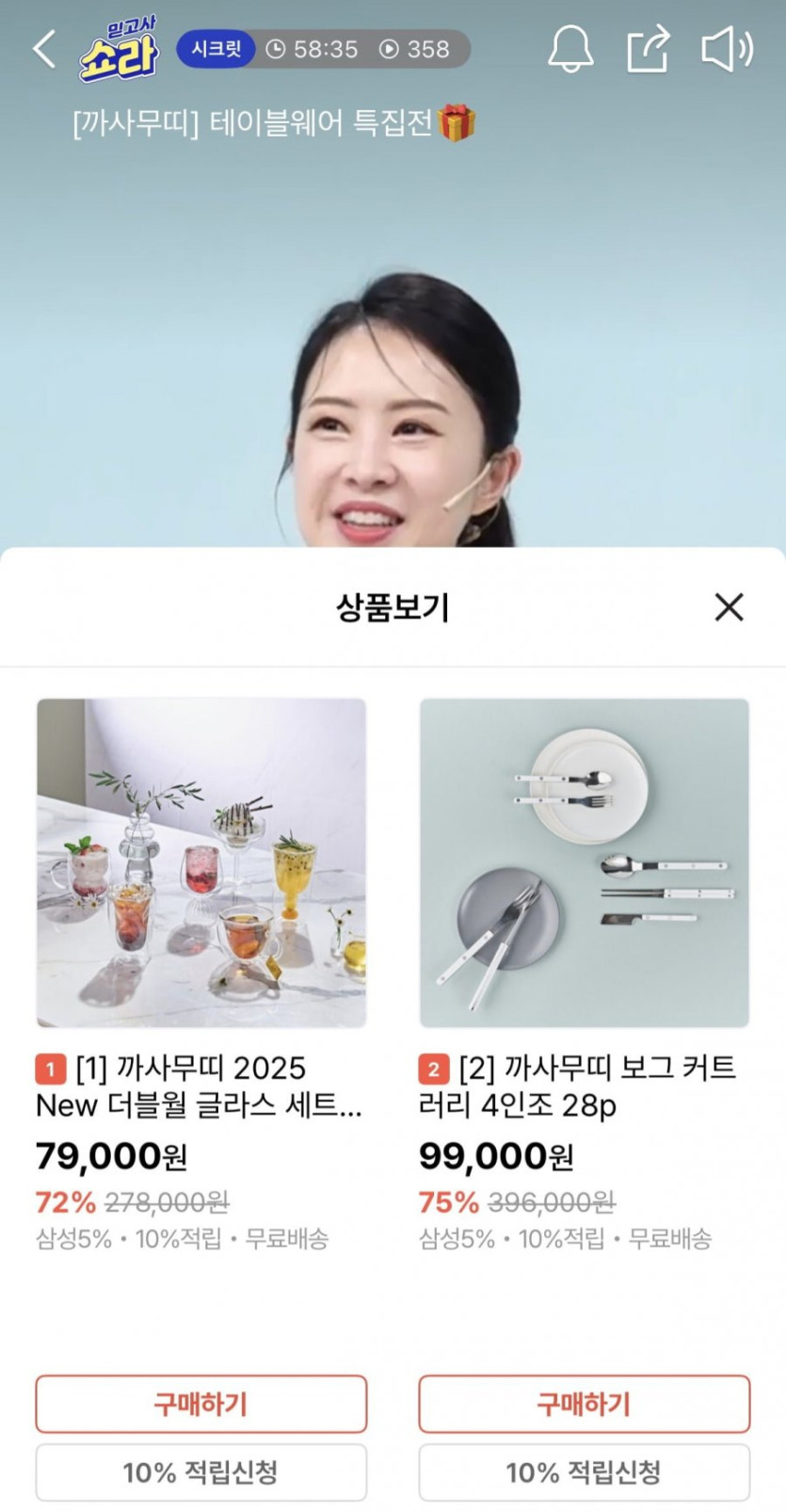786x1512 pixels.
Task: Open the notifications bell
Action: tap(570, 49)
